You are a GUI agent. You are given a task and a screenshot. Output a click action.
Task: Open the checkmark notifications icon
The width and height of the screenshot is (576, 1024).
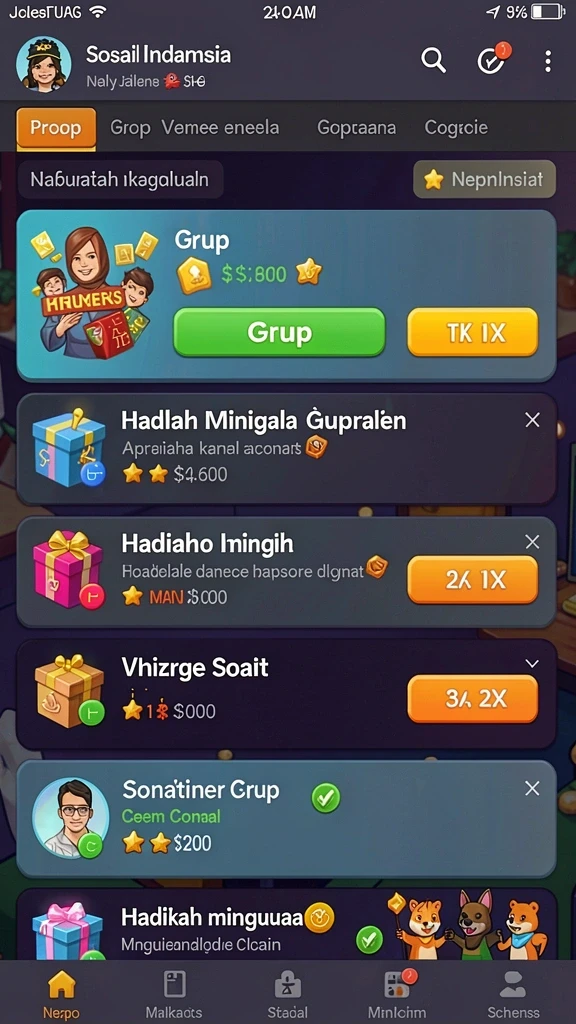492,60
